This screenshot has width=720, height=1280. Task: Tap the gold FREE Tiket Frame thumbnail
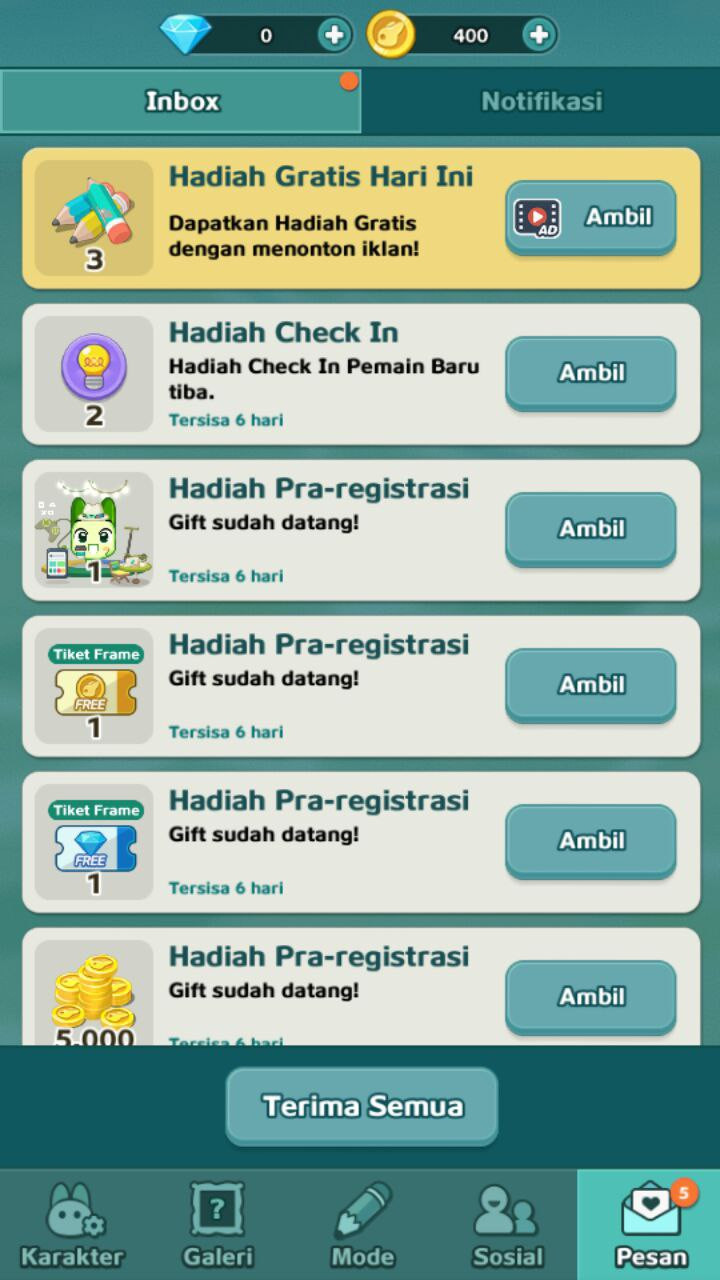pyautogui.click(x=92, y=685)
